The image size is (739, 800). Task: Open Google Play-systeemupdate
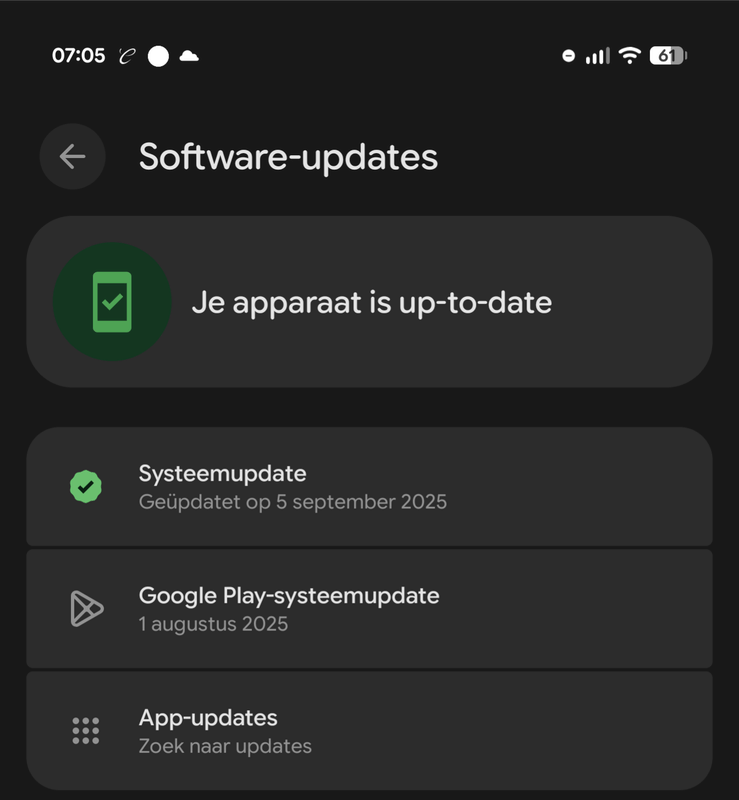point(369,609)
